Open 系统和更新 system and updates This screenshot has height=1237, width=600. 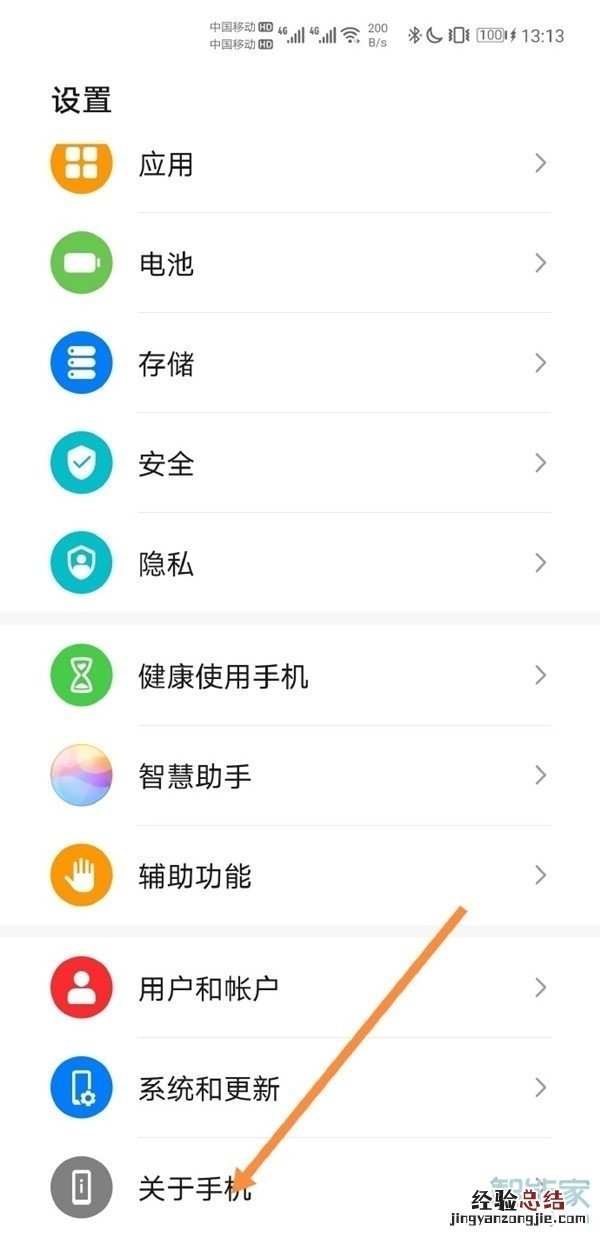[300, 1088]
